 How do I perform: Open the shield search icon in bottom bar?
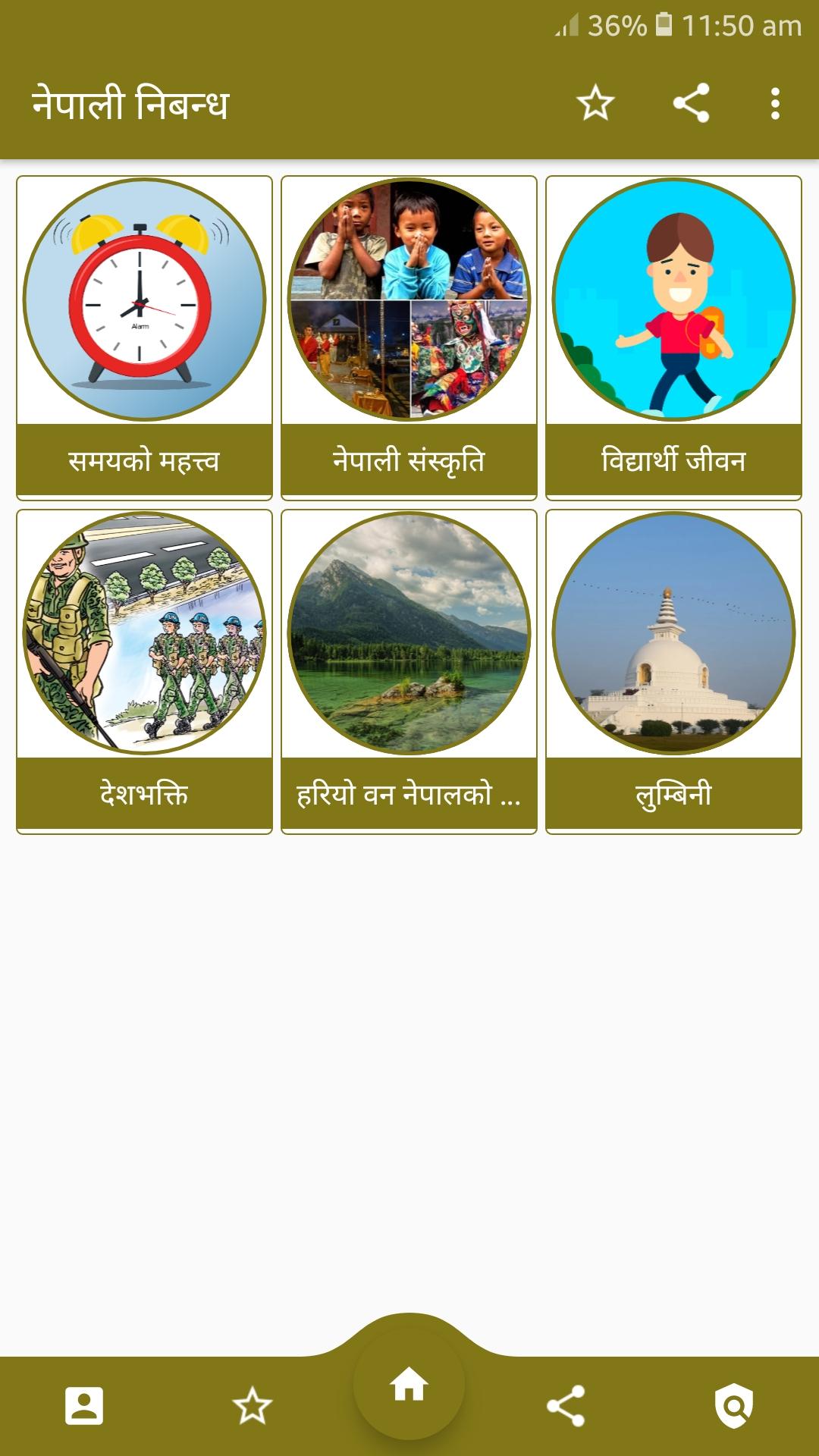pyautogui.click(x=734, y=1407)
